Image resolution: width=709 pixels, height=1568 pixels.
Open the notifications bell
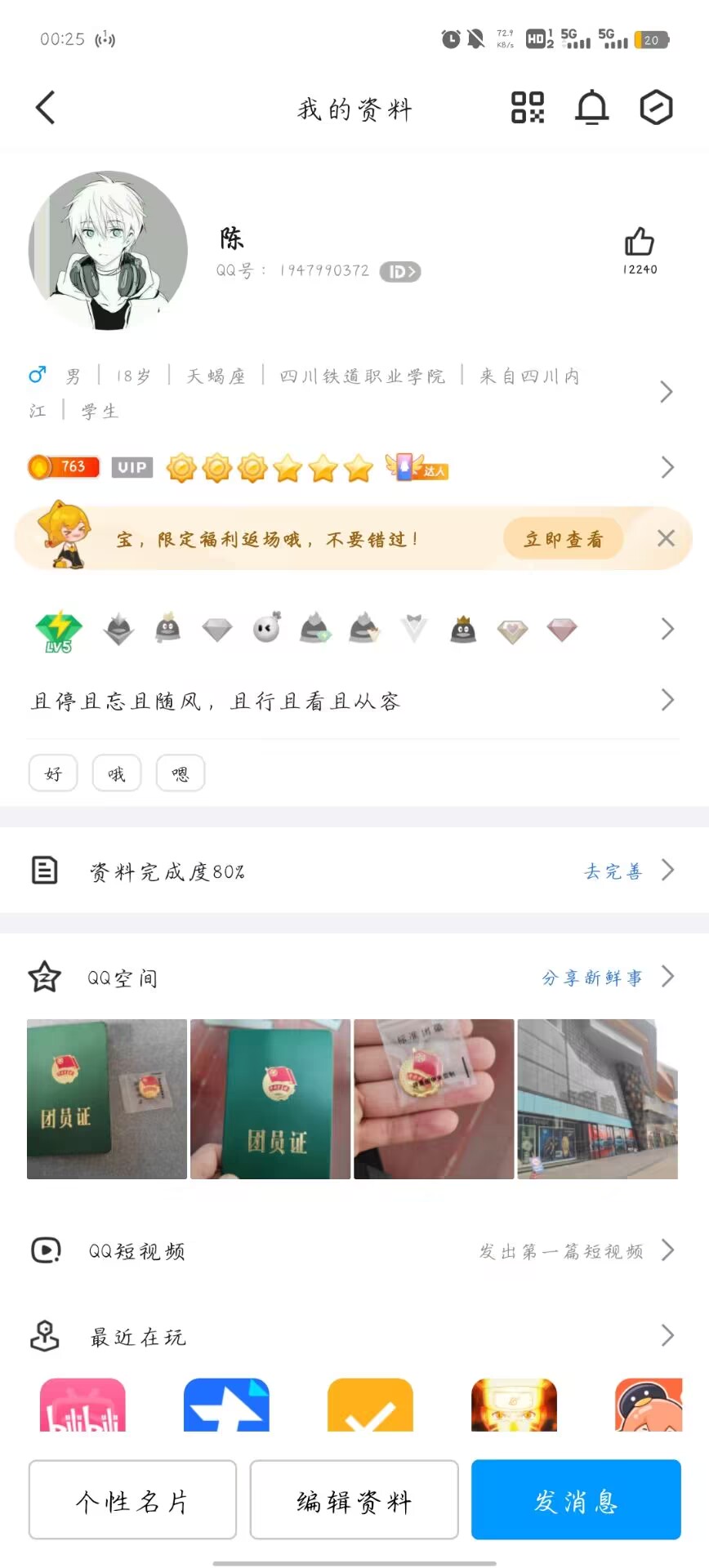[x=592, y=108]
